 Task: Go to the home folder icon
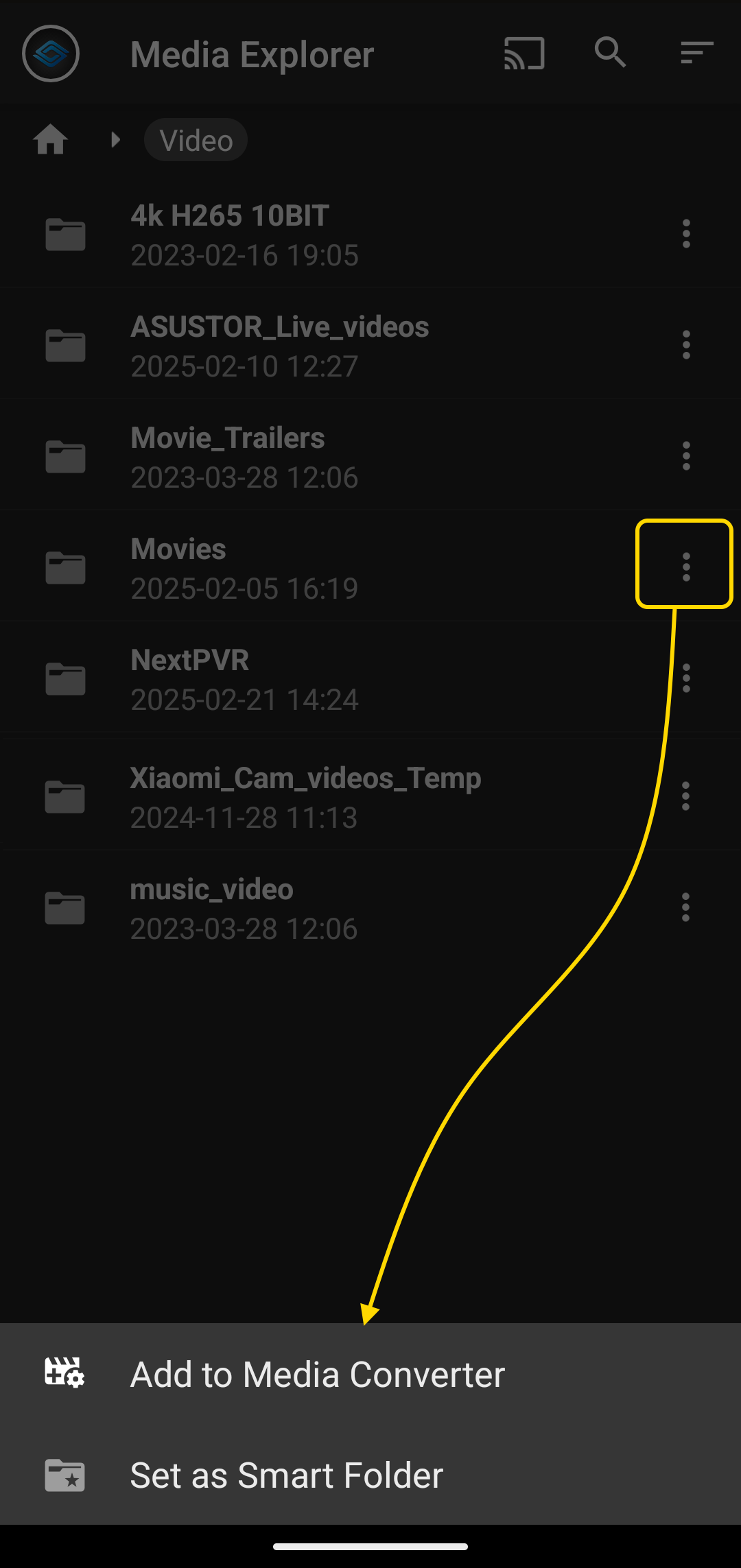point(50,140)
